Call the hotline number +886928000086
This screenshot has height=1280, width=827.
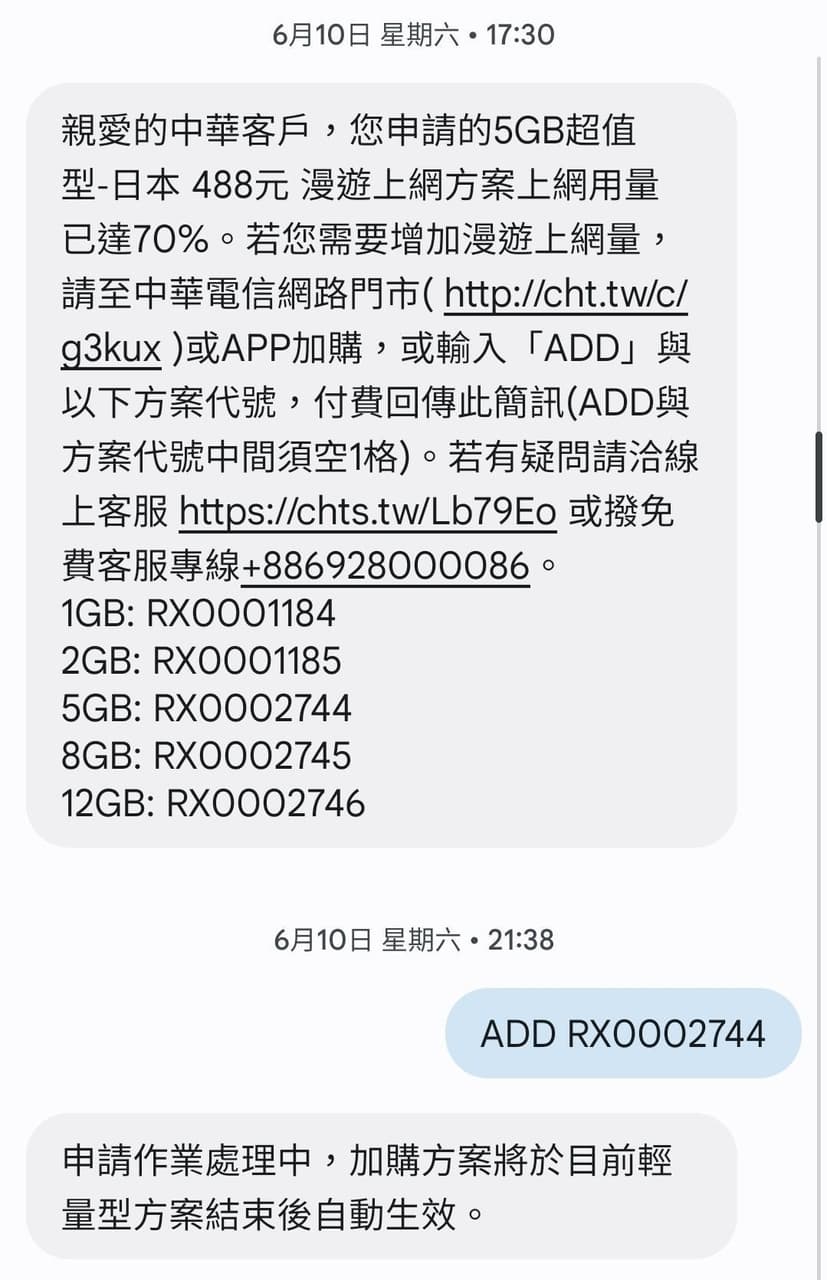tap(385, 567)
